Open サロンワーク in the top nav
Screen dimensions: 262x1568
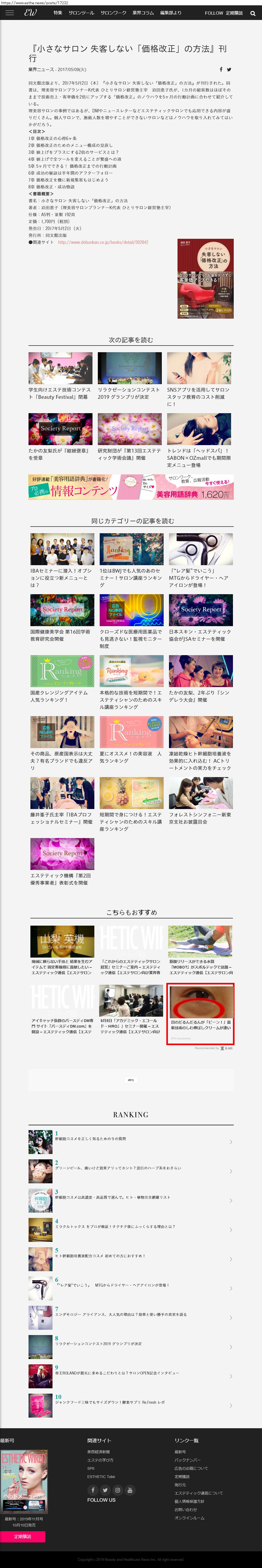[x=113, y=13]
